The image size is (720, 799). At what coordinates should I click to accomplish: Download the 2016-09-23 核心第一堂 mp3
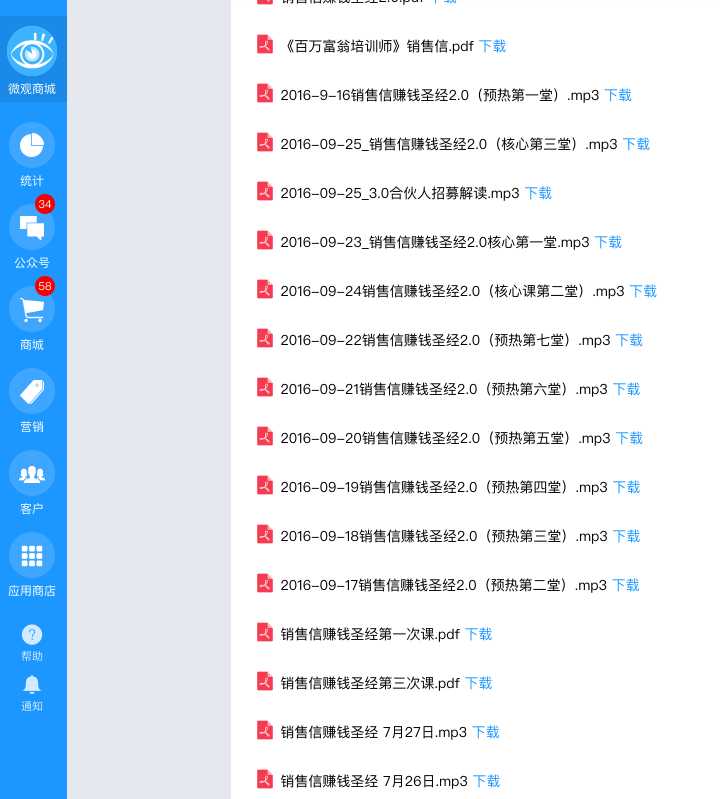[608, 242]
